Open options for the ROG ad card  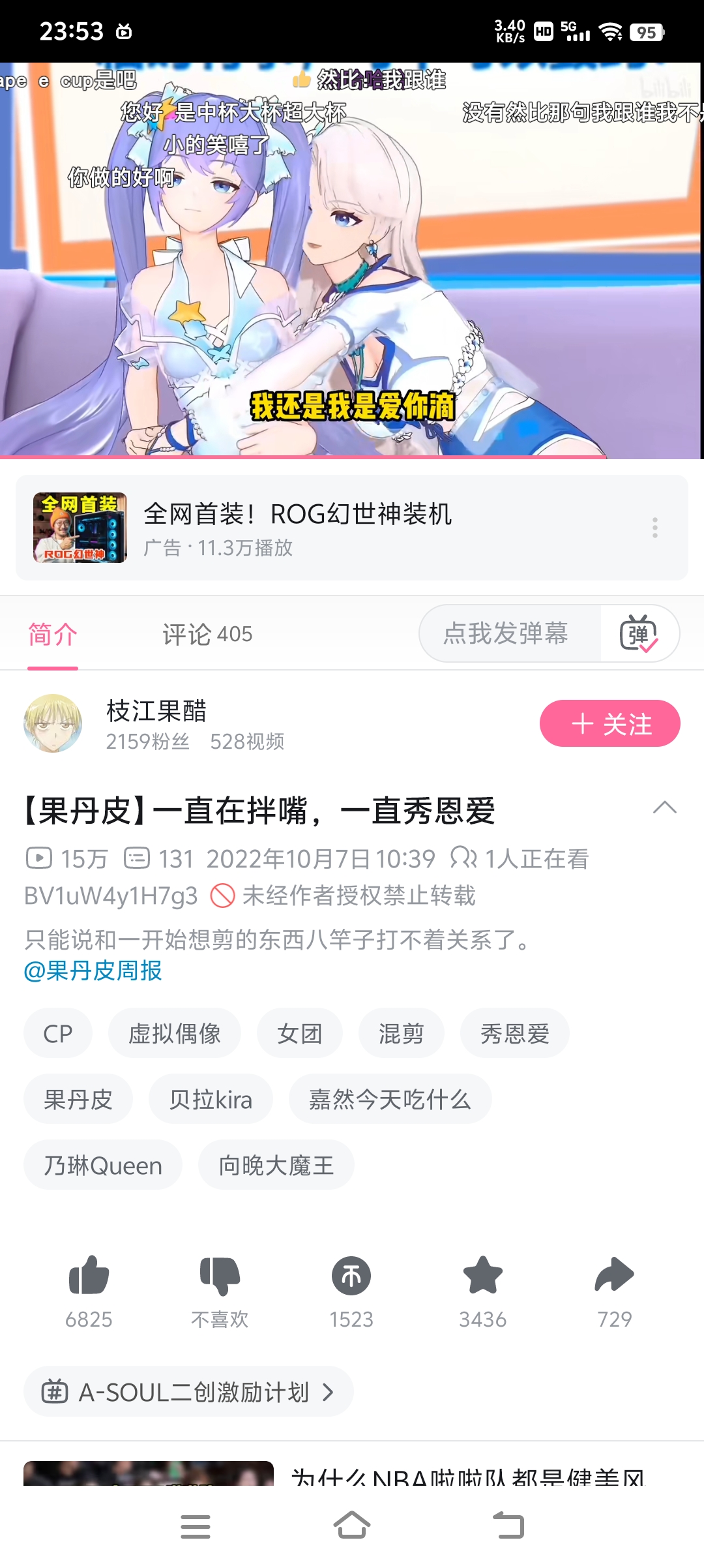click(655, 528)
